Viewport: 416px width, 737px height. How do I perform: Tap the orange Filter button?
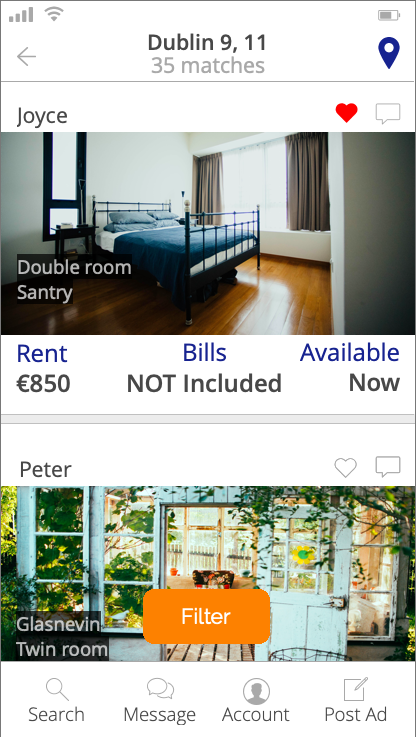coord(206,616)
